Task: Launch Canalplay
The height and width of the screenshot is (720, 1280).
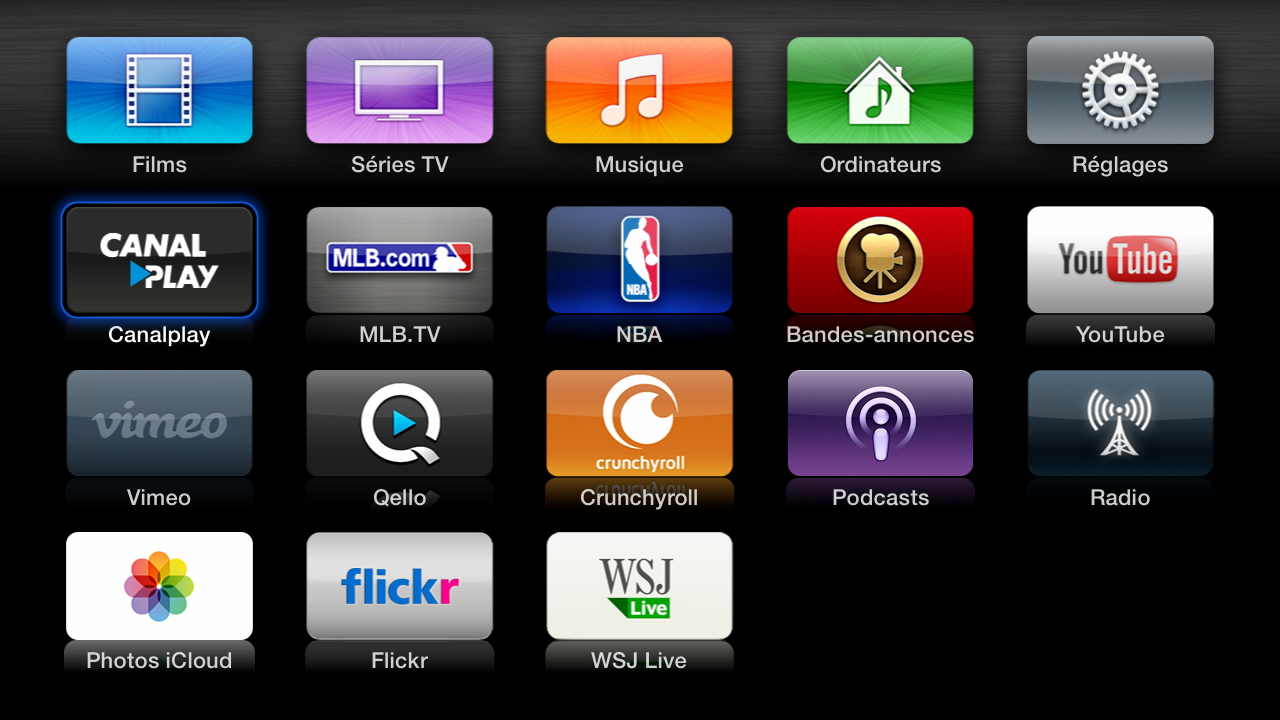Action: tap(159, 260)
